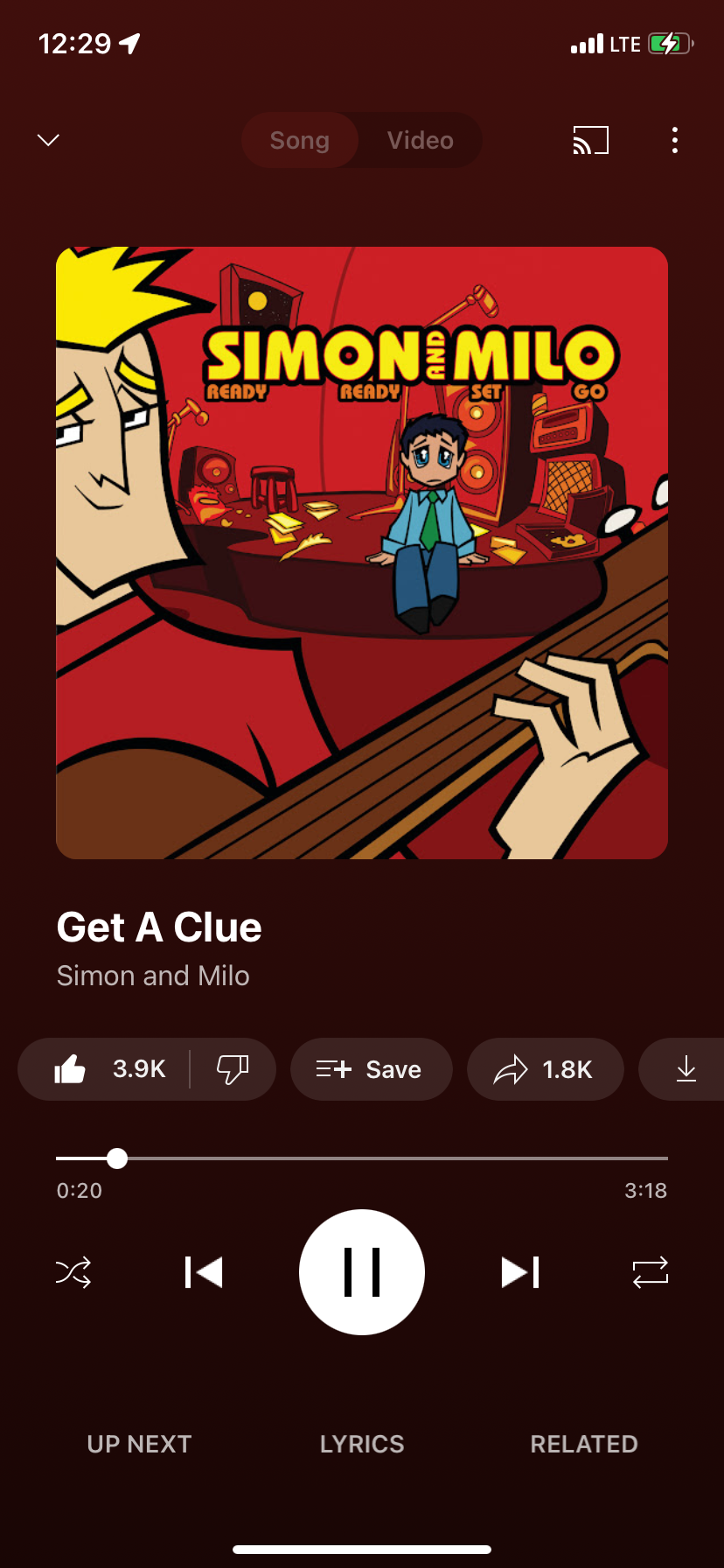Save the song to a playlist
The width and height of the screenshot is (724, 1568).
(371, 1069)
